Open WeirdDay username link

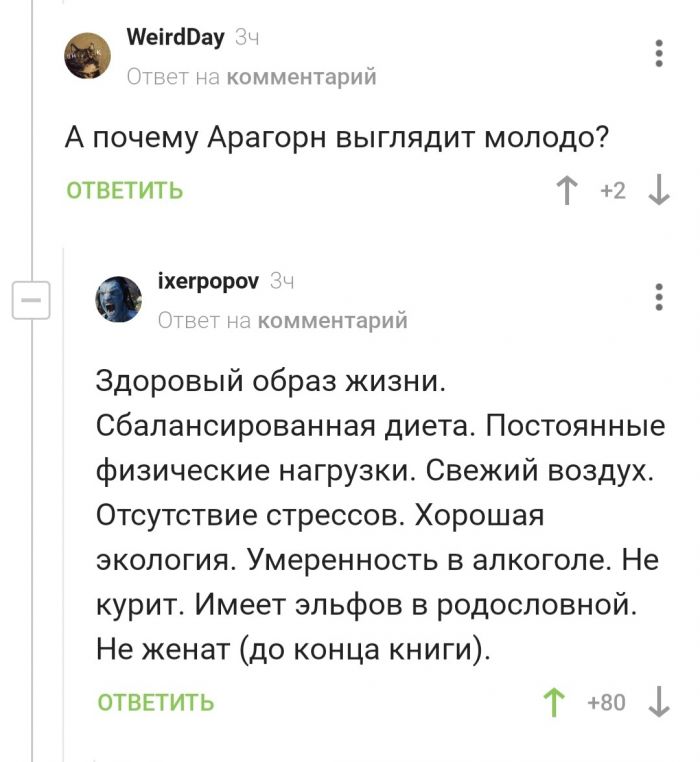[x=175, y=38]
